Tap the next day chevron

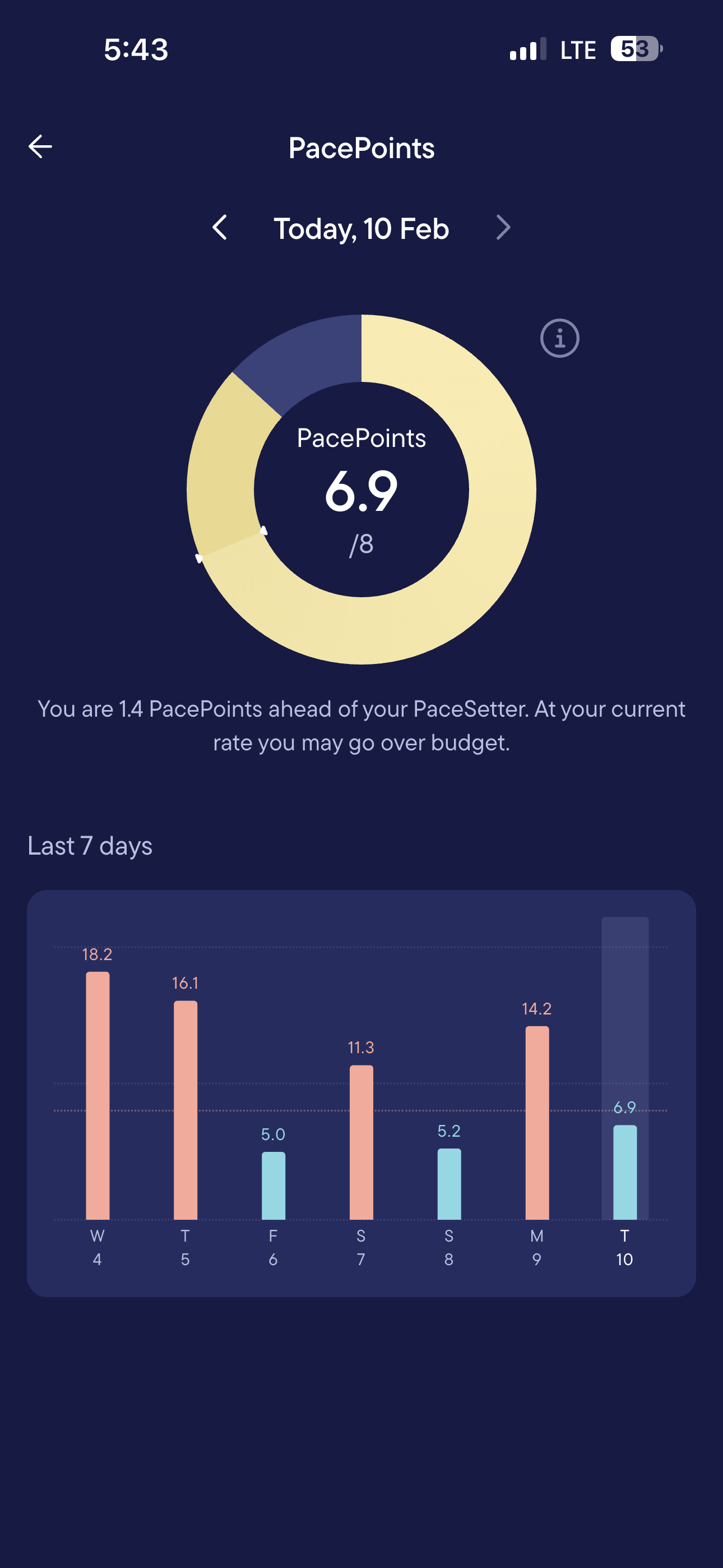pyautogui.click(x=503, y=228)
